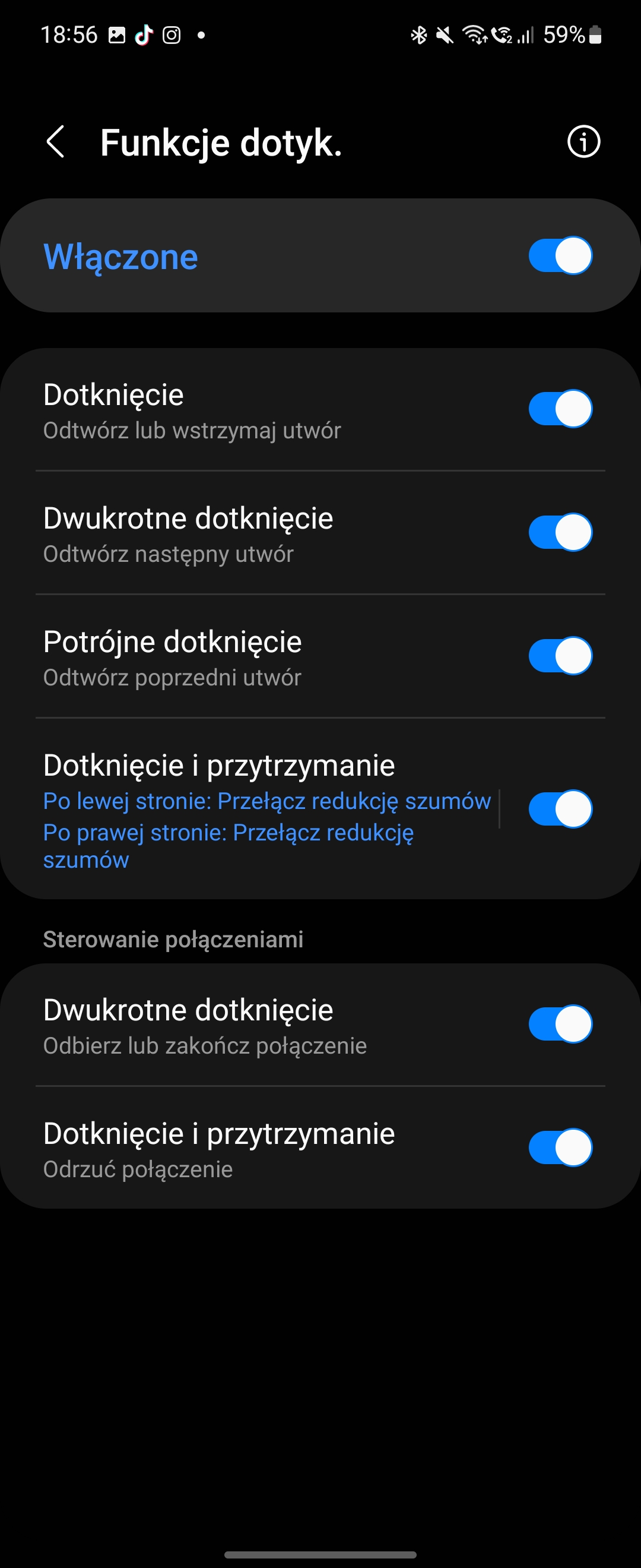Tap the TikTok notification icon
This screenshot has width=641, height=1568.
142,34
